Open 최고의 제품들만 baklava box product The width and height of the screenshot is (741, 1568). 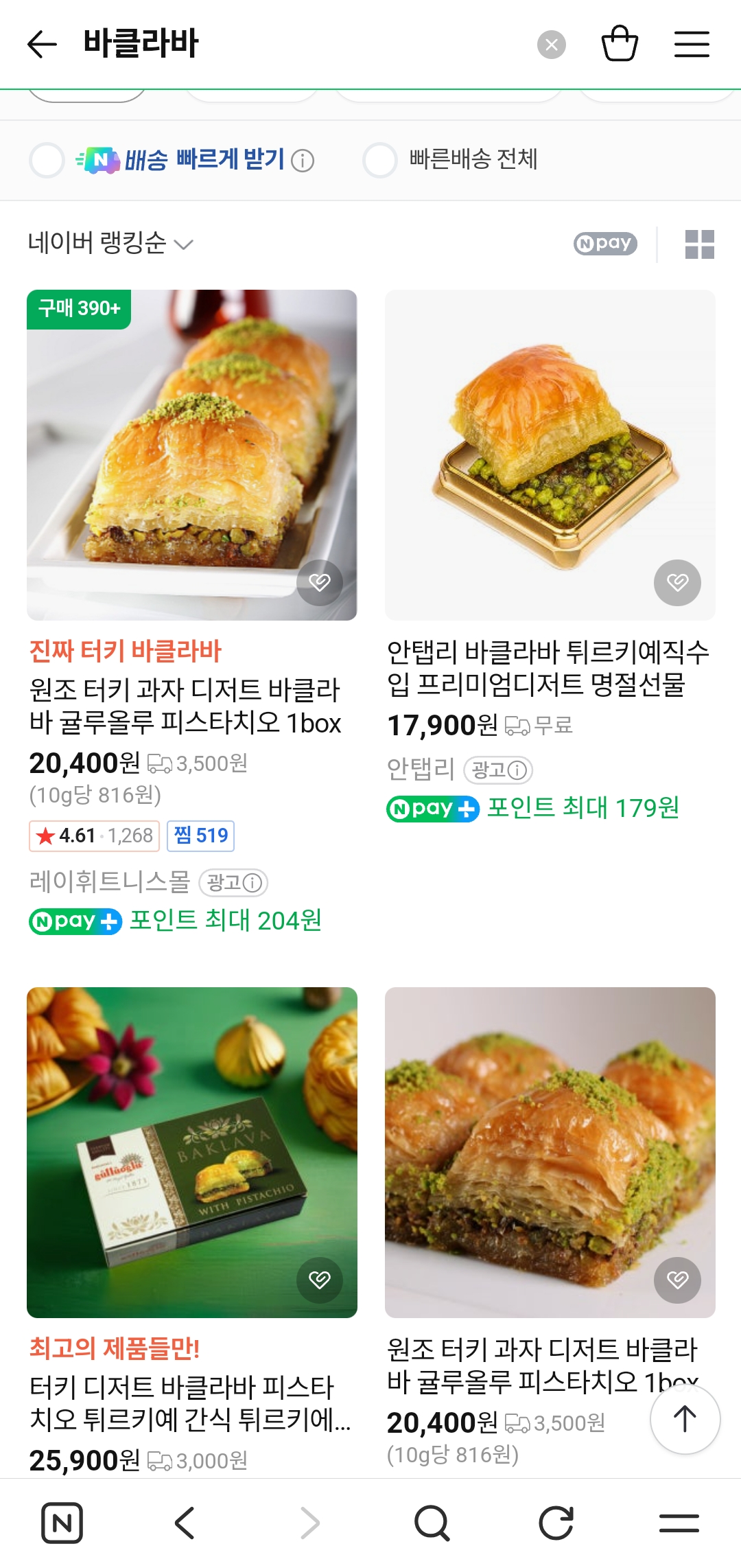(x=191, y=1152)
